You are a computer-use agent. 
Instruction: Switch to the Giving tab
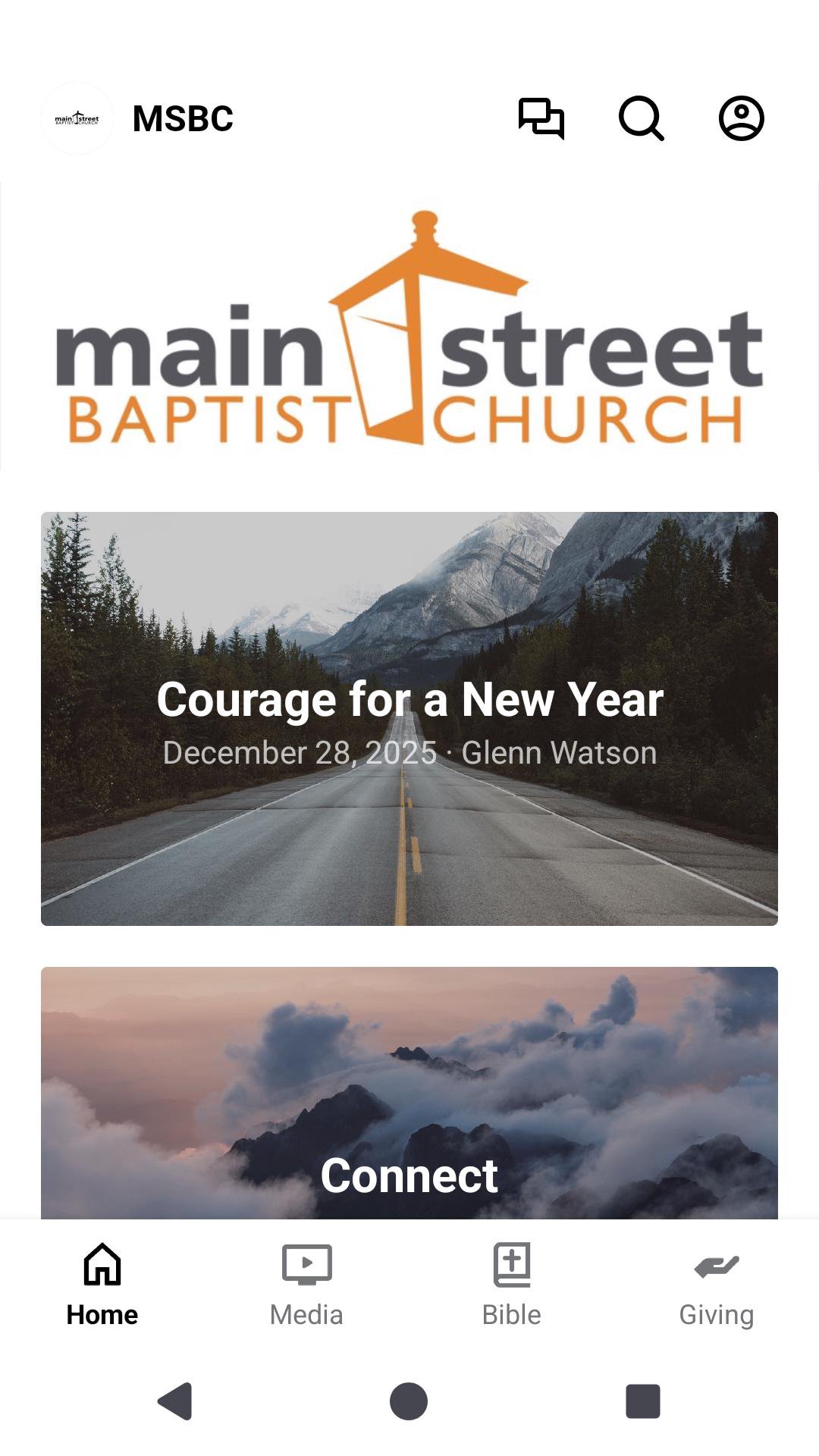tap(717, 1284)
